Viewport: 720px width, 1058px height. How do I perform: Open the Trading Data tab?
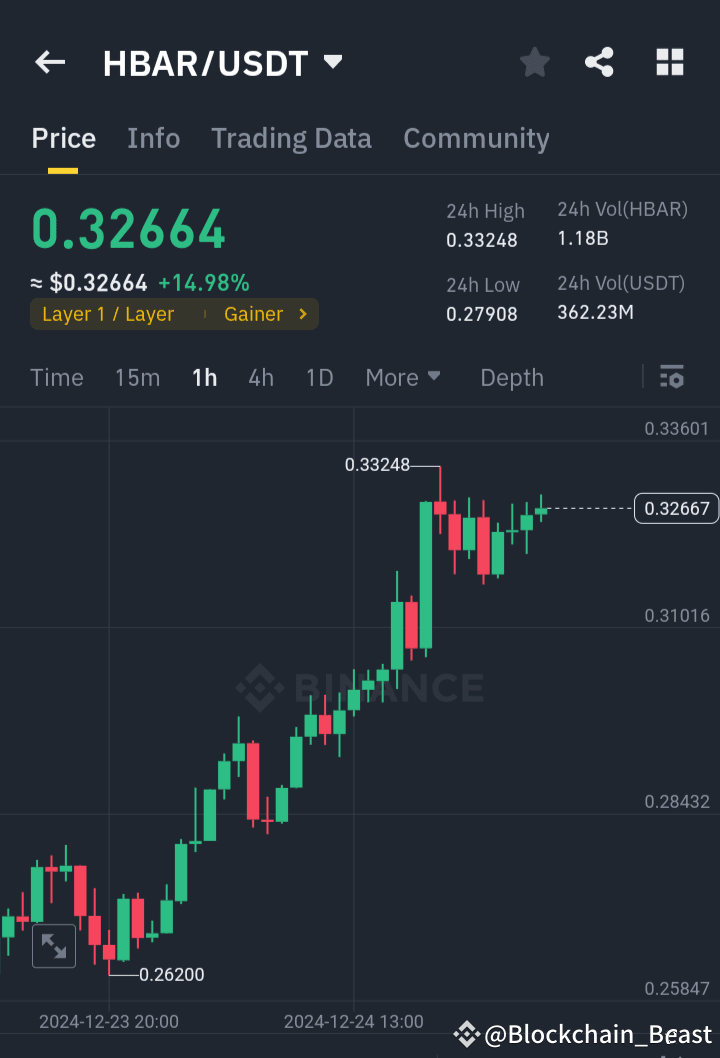pyautogui.click(x=291, y=138)
